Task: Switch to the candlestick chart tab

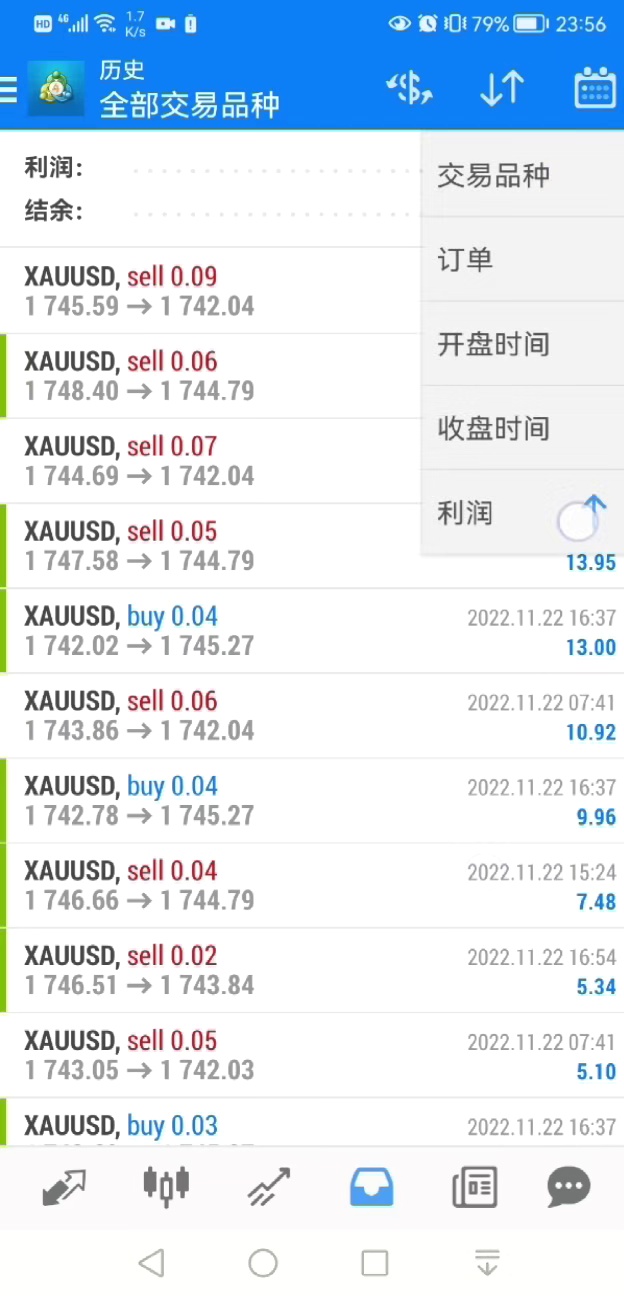Action: point(166,1187)
